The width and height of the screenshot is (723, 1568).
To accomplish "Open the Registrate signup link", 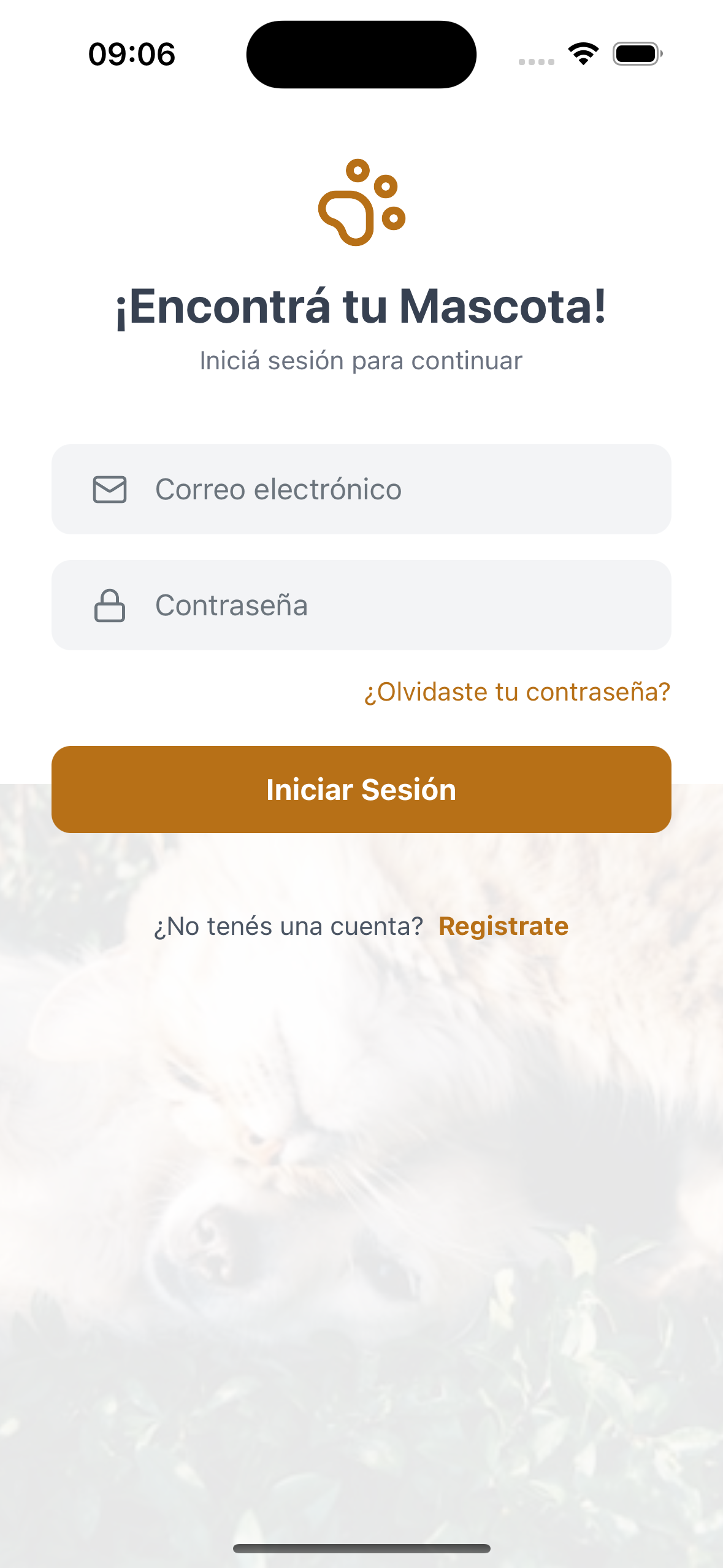I will coord(503,926).
